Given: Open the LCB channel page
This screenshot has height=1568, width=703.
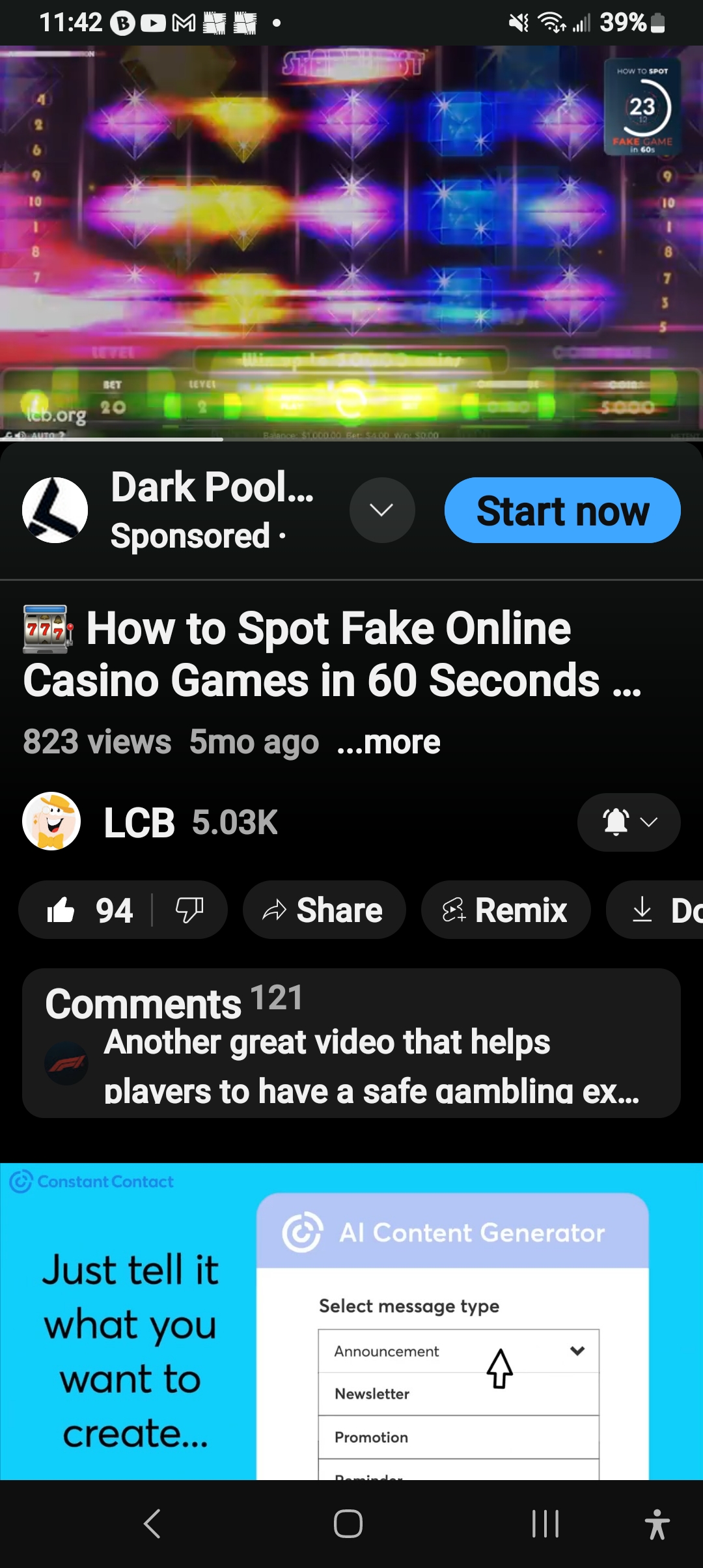Looking at the screenshot, I should coord(138,822).
